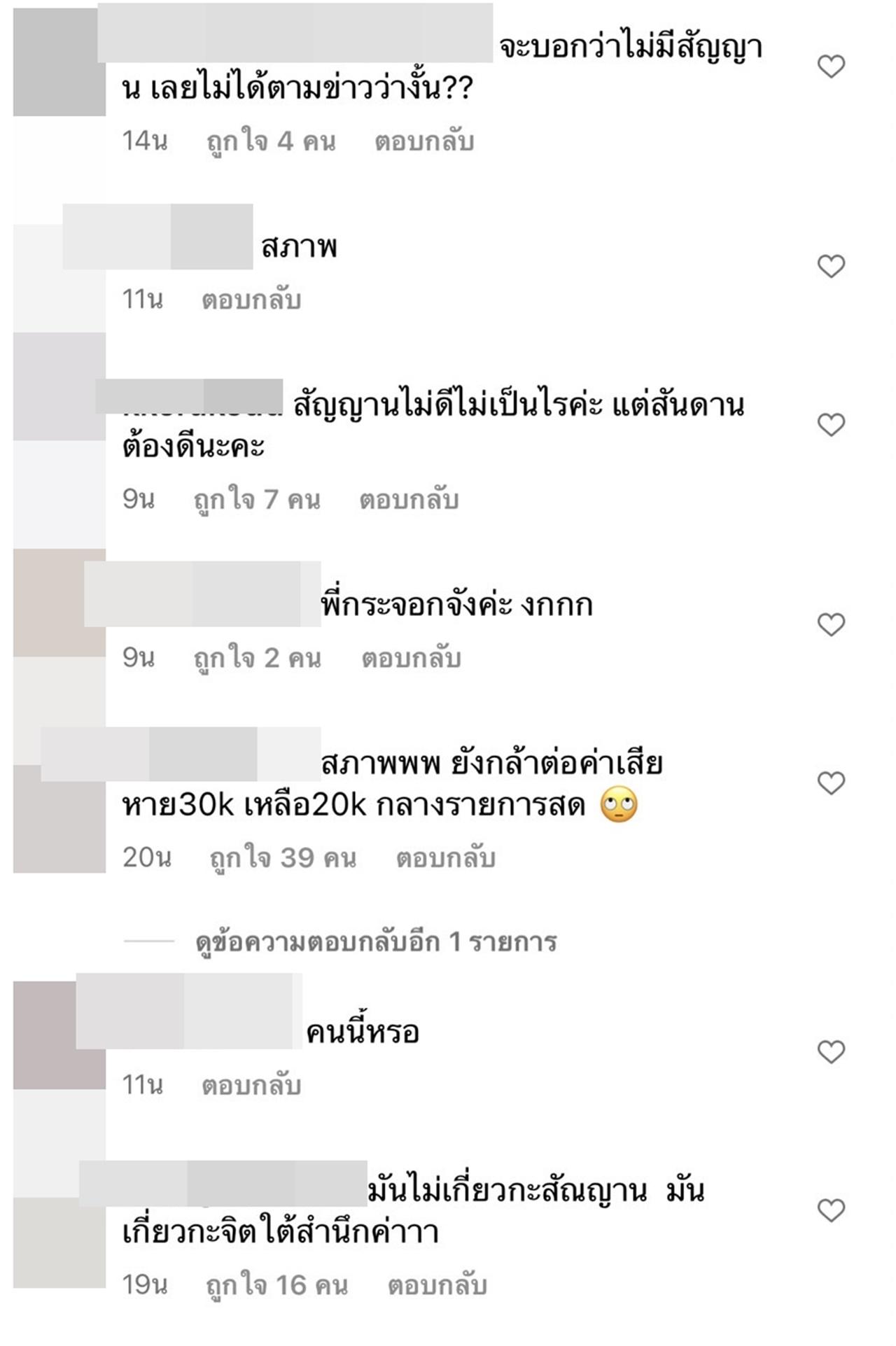
Task: Like the comment "สภาพ"
Action: (x=831, y=266)
